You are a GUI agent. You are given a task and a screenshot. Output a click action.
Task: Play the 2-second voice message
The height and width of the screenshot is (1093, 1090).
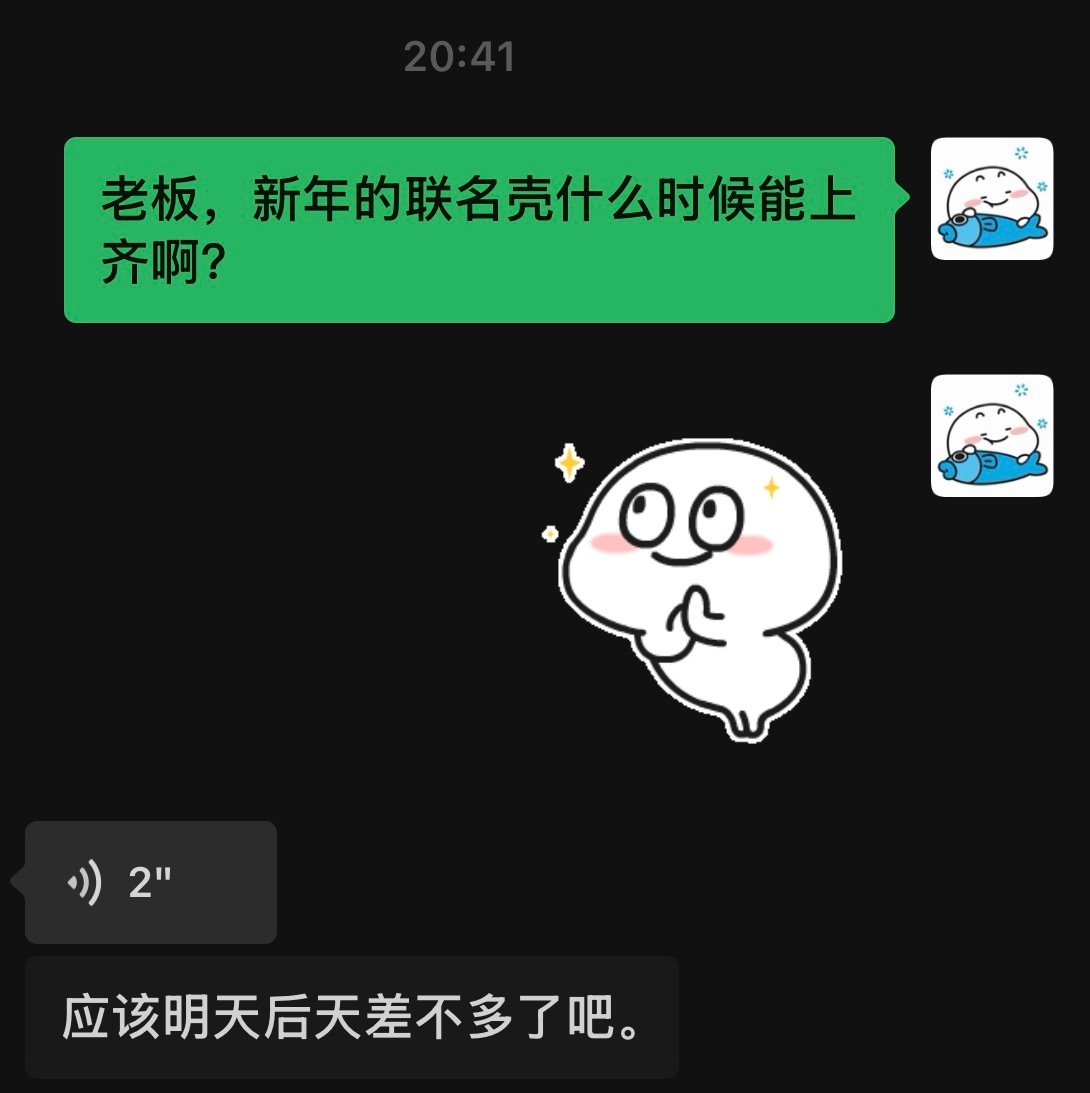tap(150, 881)
